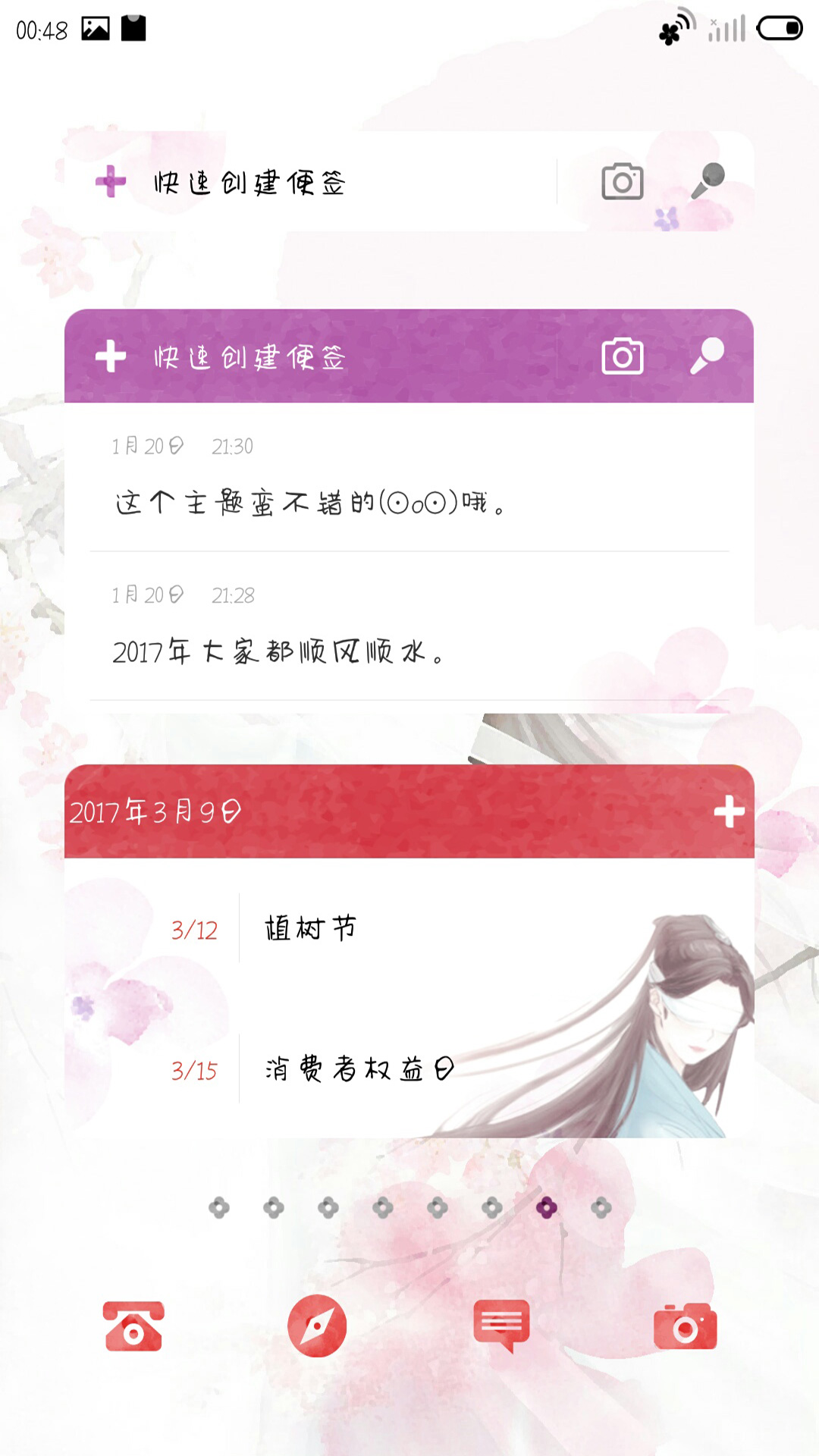Open the 3/15 消费者权益日 event
Image resolution: width=819 pixels, height=1456 pixels.
[409, 1069]
